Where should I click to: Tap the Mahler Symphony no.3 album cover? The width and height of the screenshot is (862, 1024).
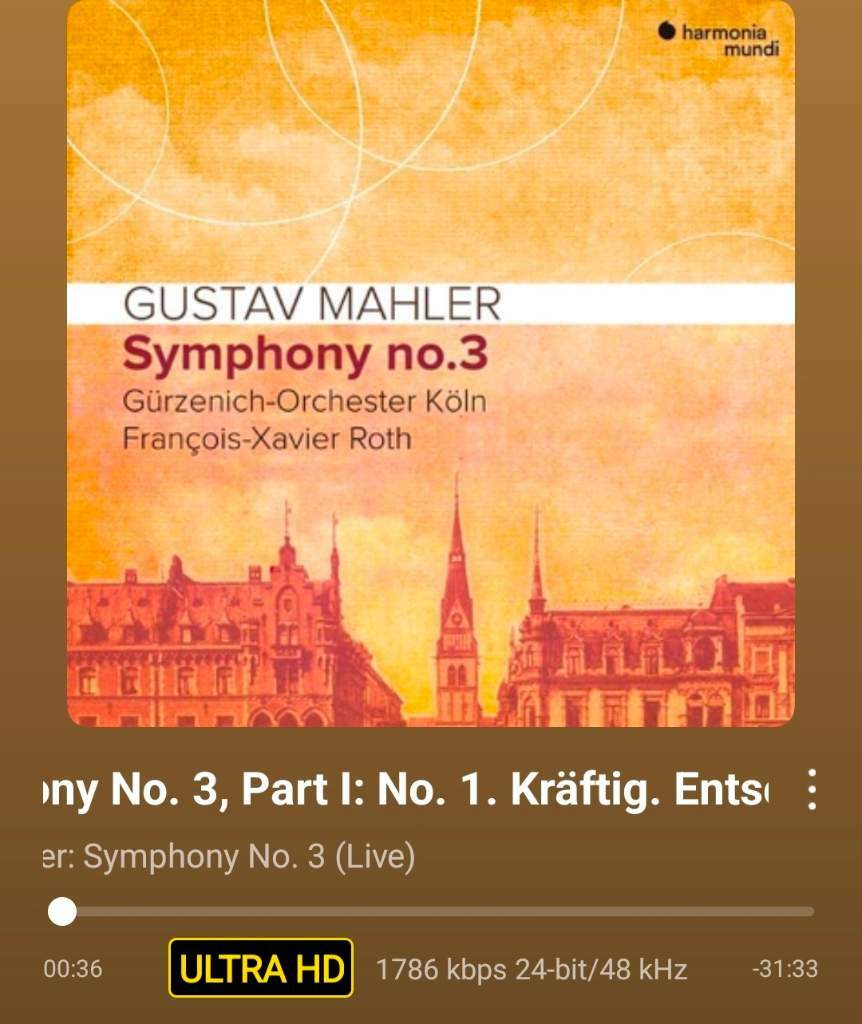(x=431, y=362)
